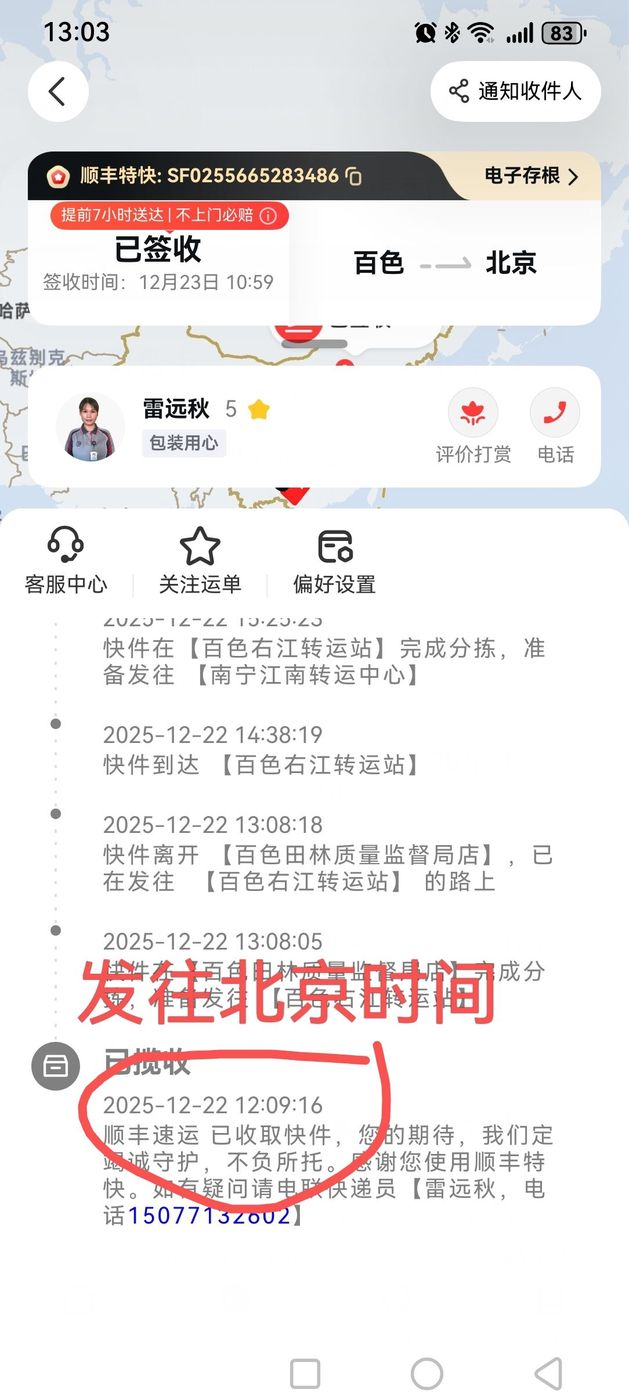Call the courier via 电话 button
The height and width of the screenshot is (1400, 629).
pos(555,425)
